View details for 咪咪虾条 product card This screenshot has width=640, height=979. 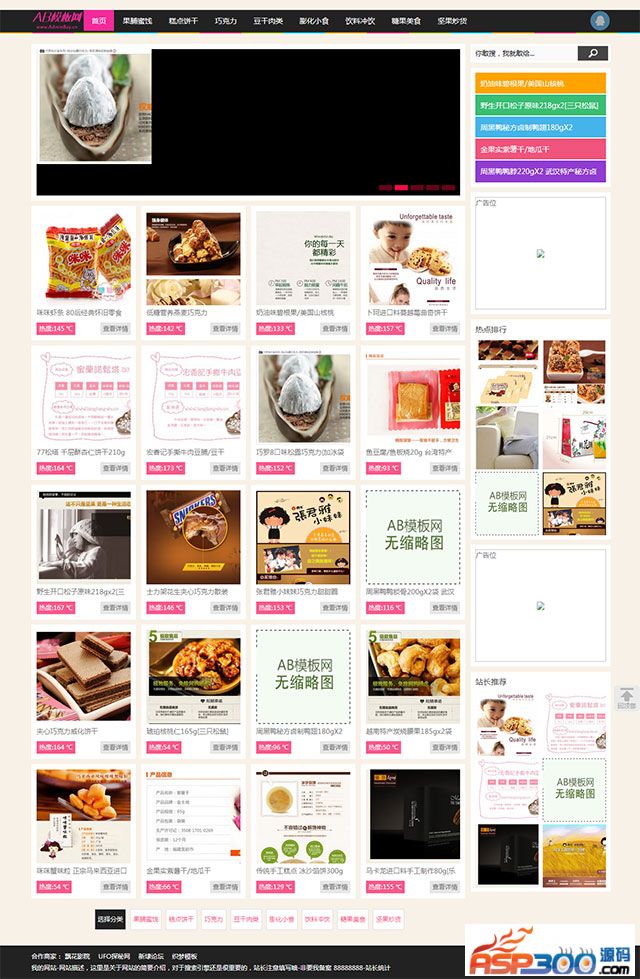pos(115,328)
